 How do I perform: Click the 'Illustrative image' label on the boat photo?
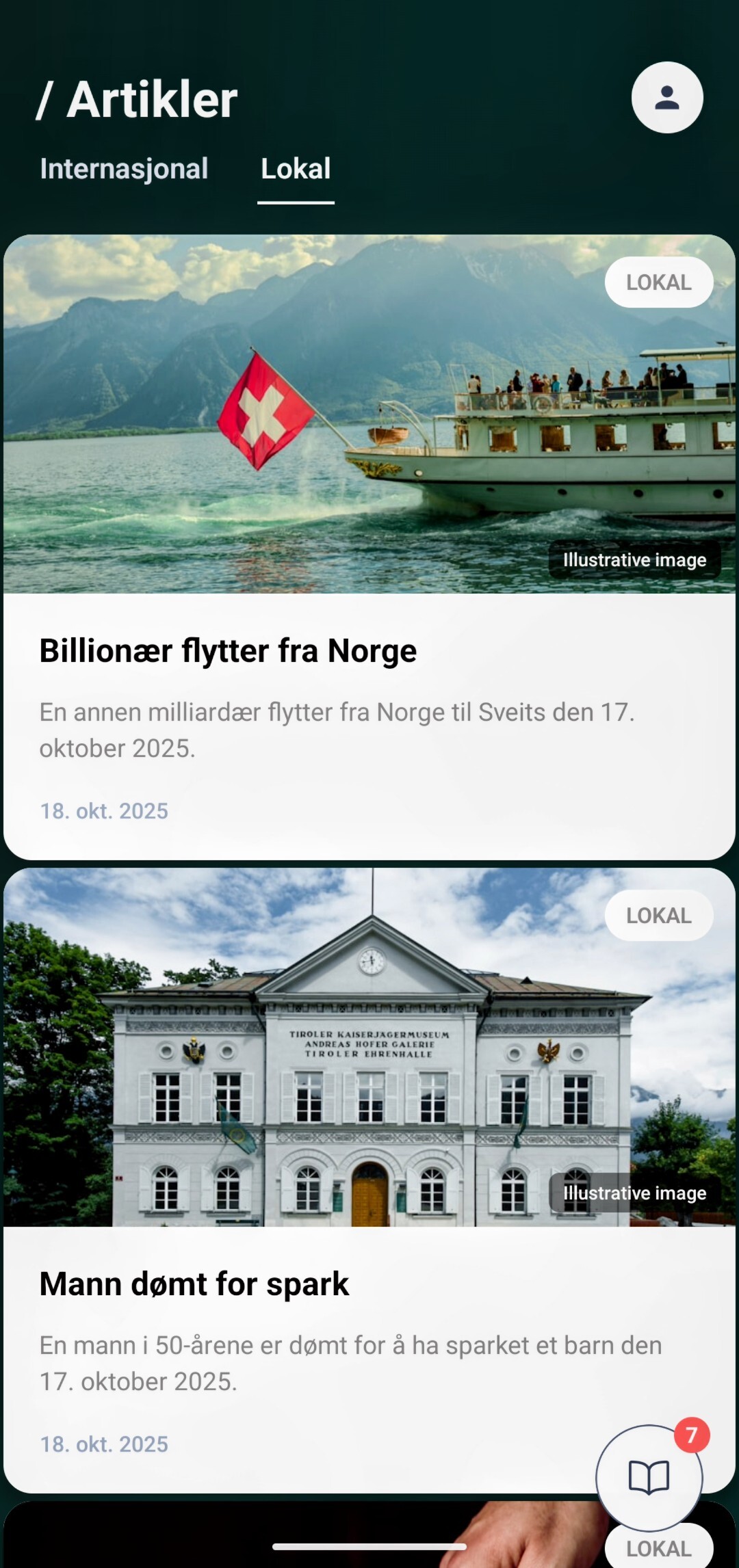[x=633, y=559]
